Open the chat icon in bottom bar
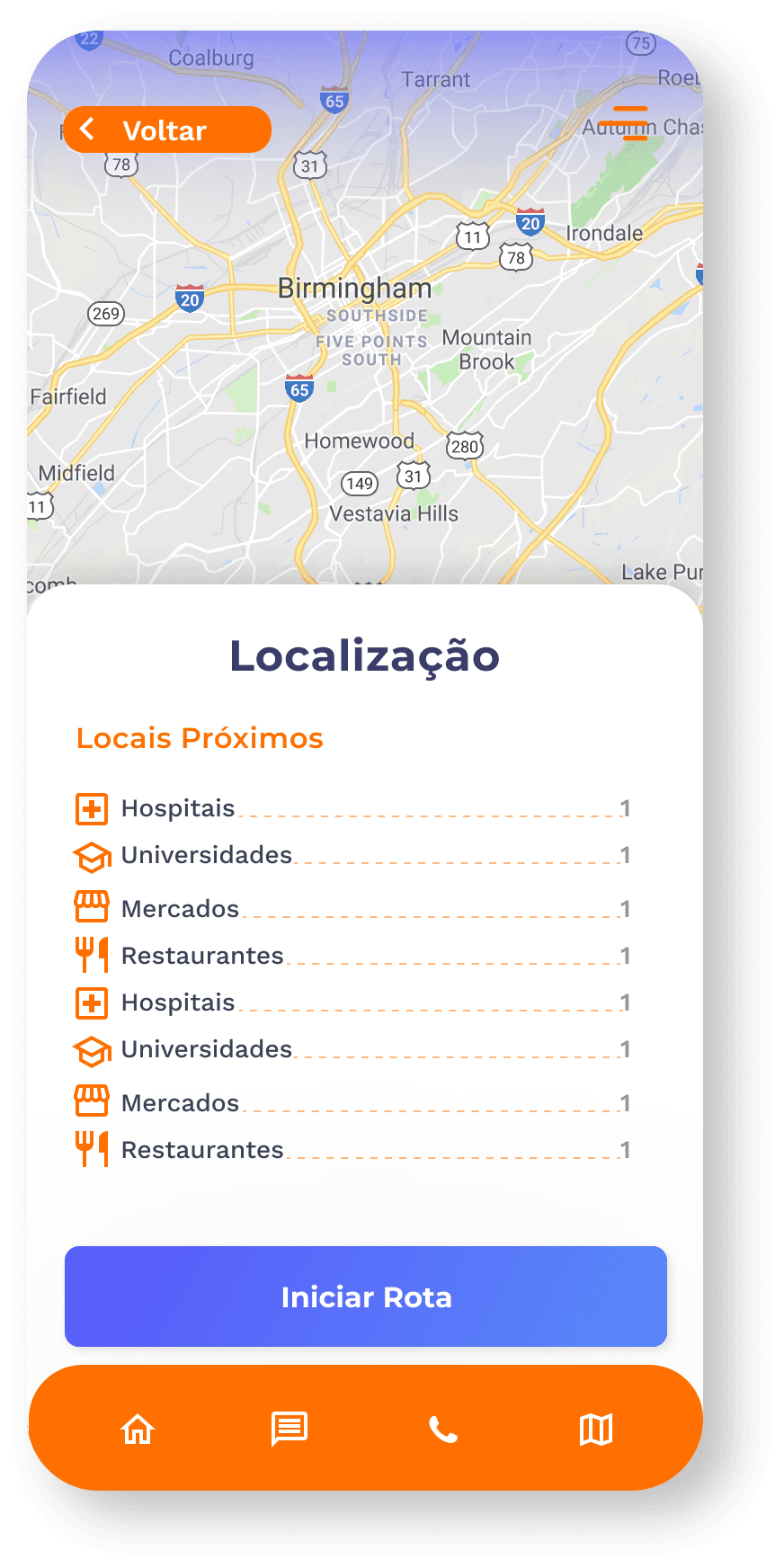 [289, 1430]
